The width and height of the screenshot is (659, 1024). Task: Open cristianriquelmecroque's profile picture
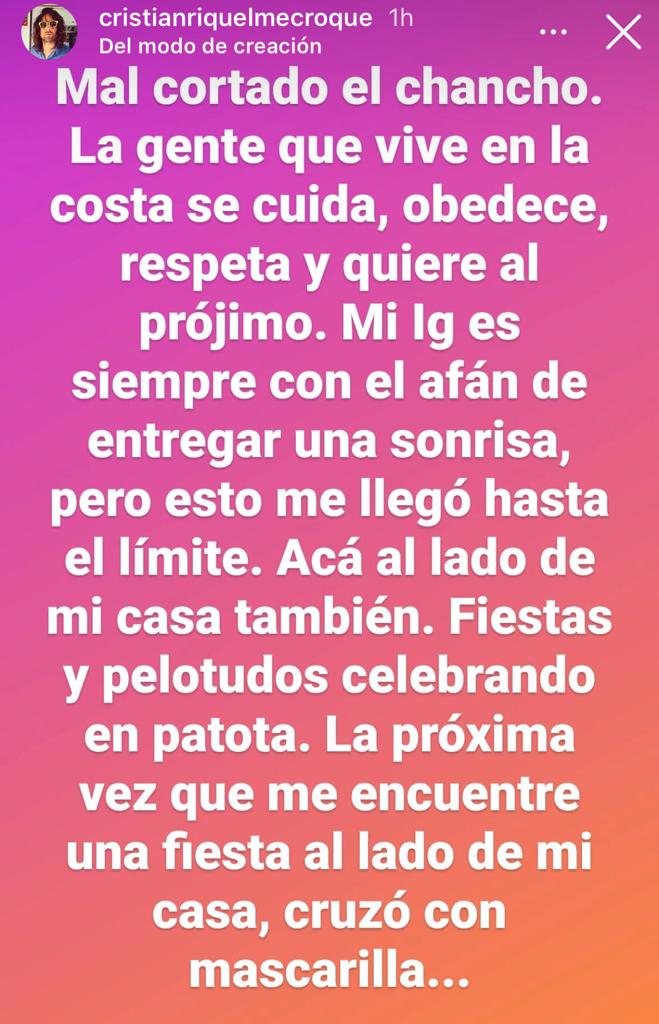(49, 32)
